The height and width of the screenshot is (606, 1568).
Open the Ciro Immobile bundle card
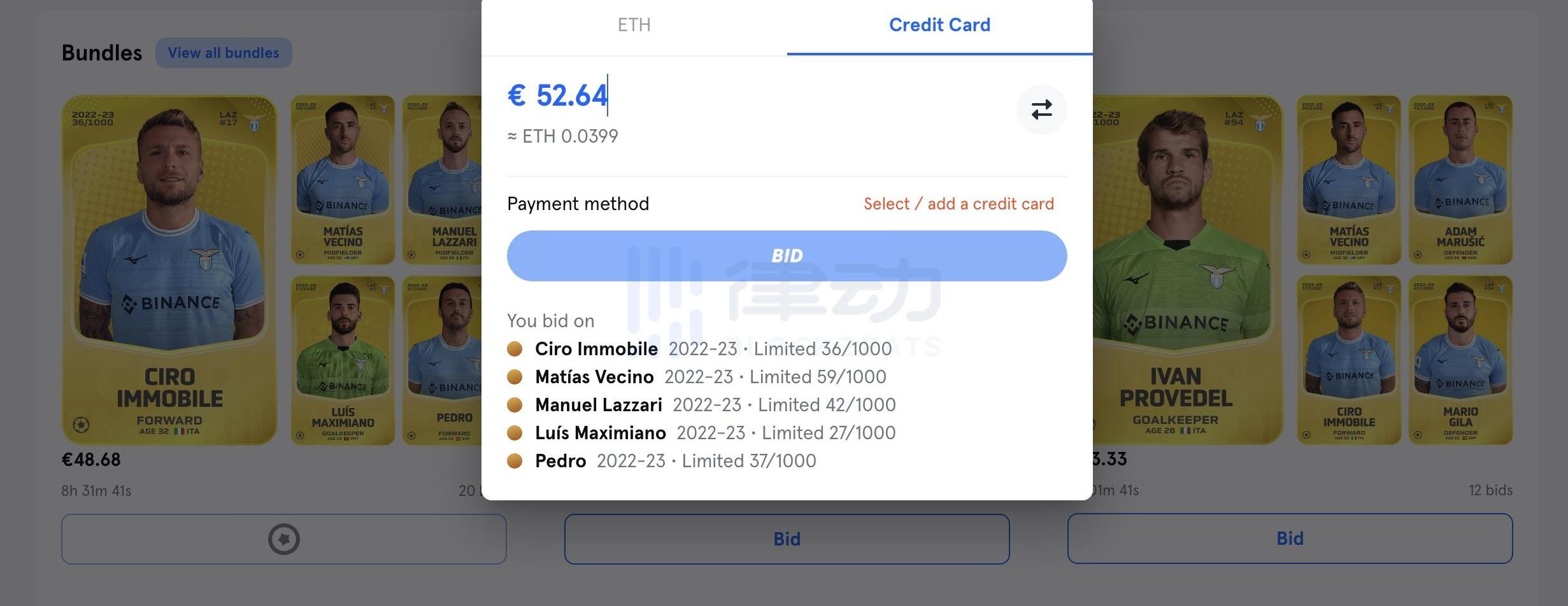pos(169,269)
